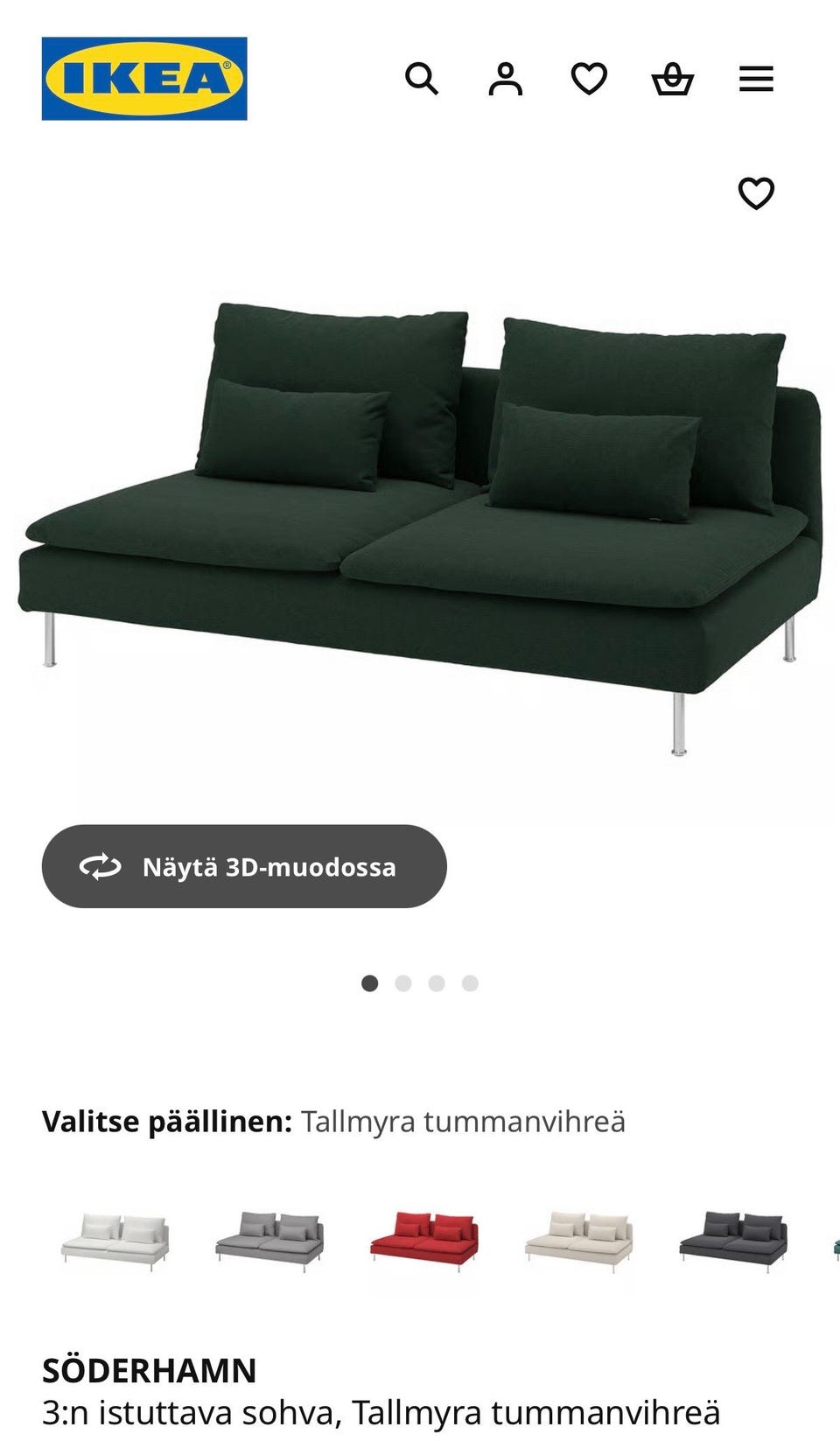
Task: Open the shopping cart
Action: pos(672,80)
